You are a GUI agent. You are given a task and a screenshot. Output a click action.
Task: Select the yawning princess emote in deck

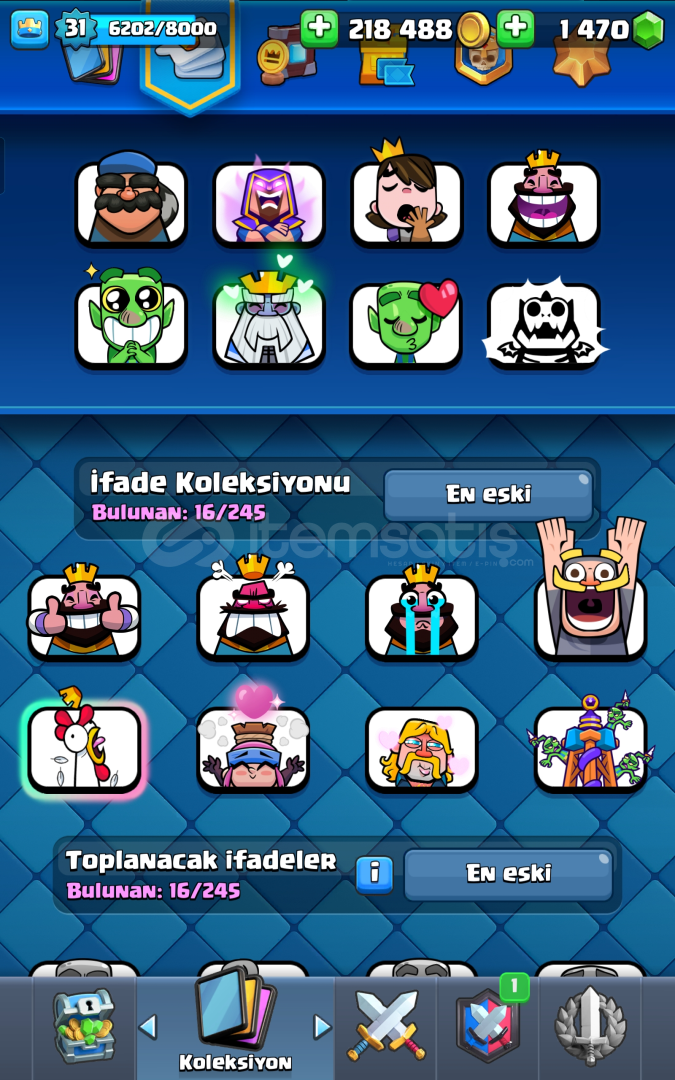tap(406, 194)
